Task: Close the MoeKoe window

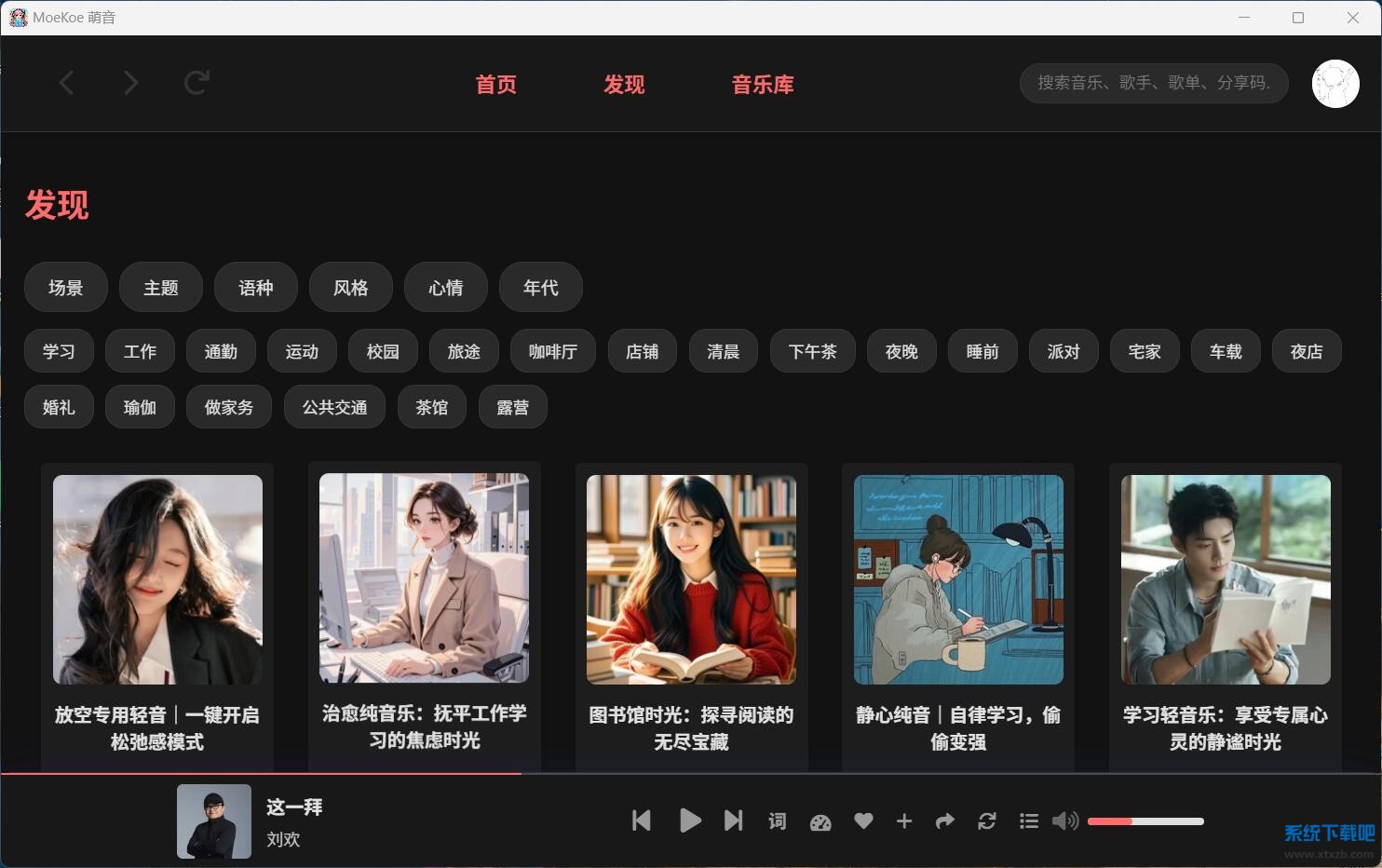Action: 1352,18
